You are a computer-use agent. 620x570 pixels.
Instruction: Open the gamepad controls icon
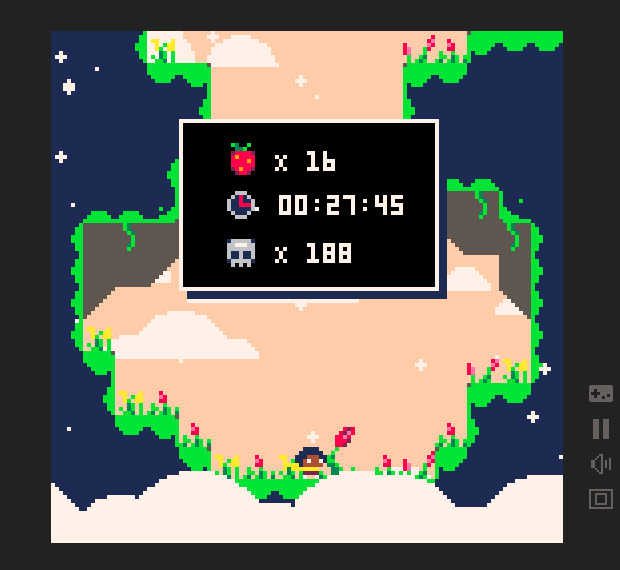click(600, 394)
